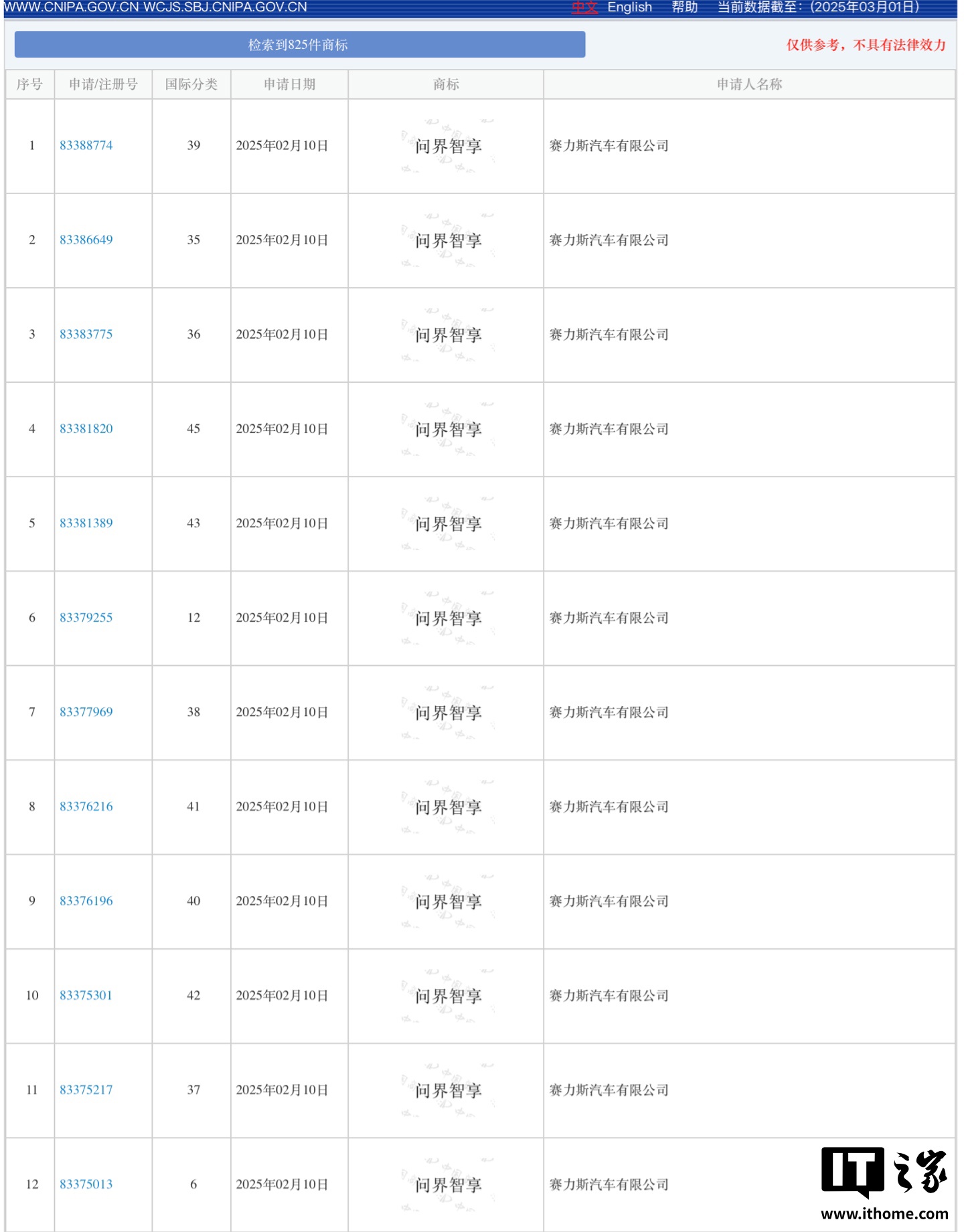Open trademark application 83381820

click(x=86, y=428)
